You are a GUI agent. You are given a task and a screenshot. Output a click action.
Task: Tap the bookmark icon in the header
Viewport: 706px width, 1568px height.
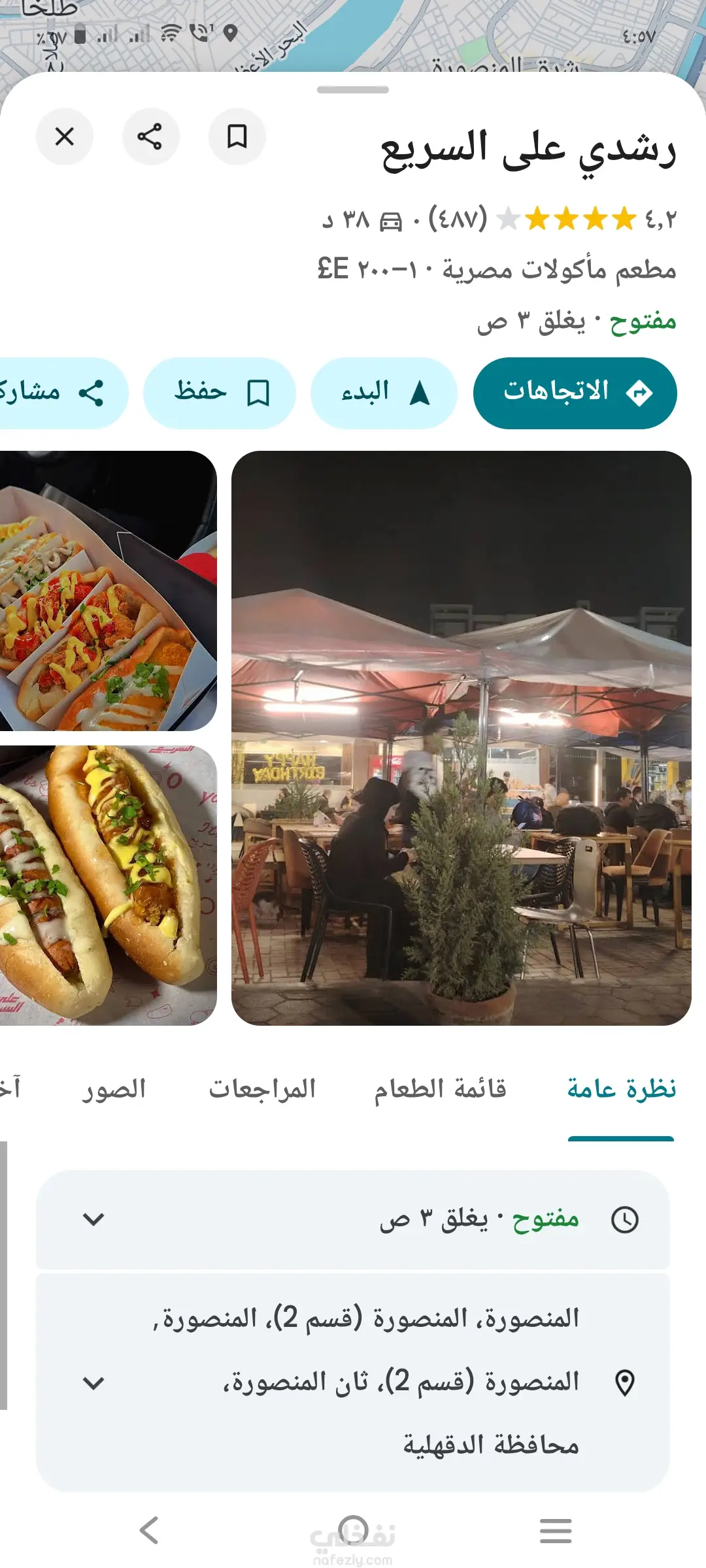coord(237,137)
